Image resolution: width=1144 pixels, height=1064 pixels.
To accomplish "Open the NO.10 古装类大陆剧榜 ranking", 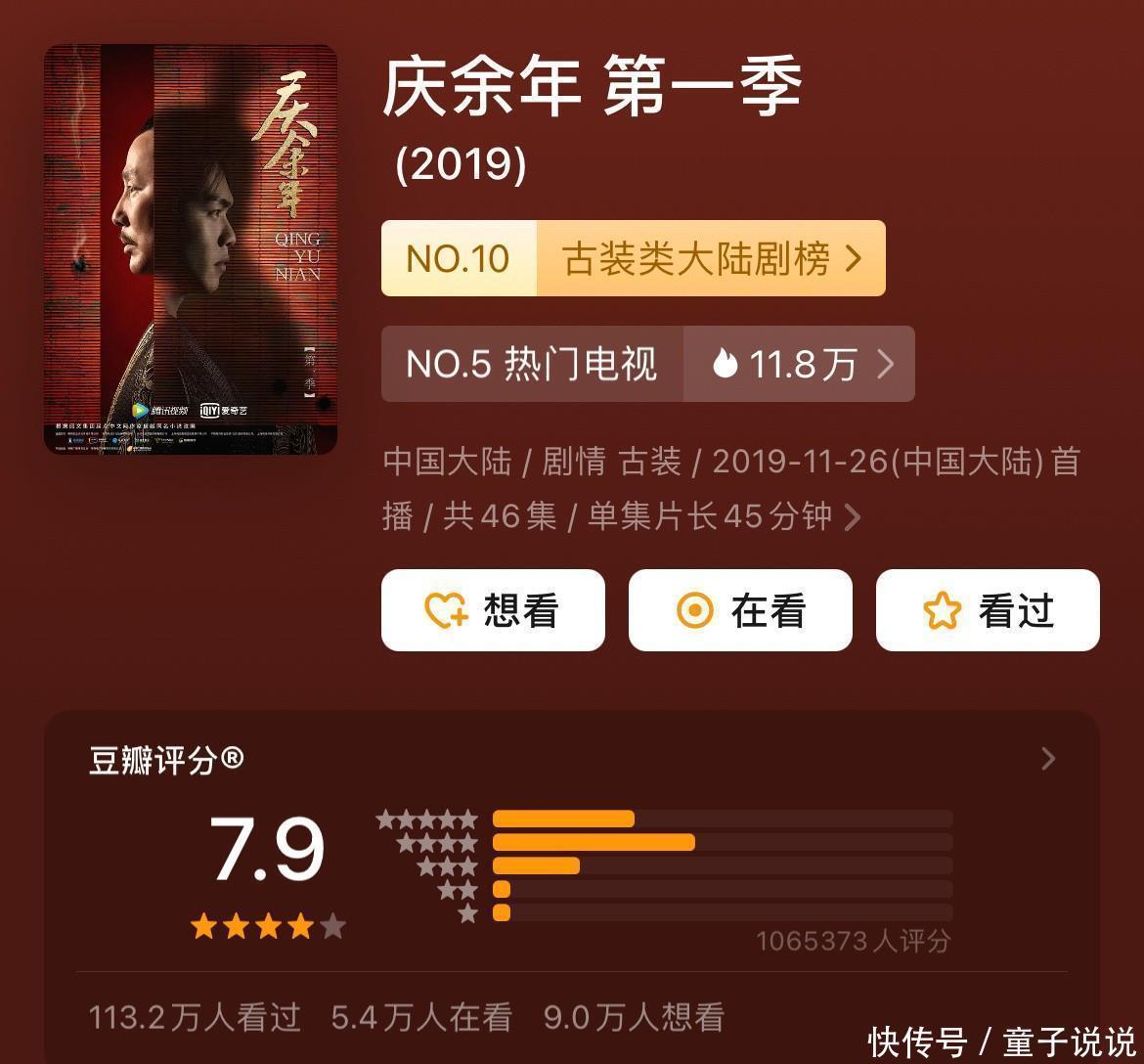I will point(633,258).
